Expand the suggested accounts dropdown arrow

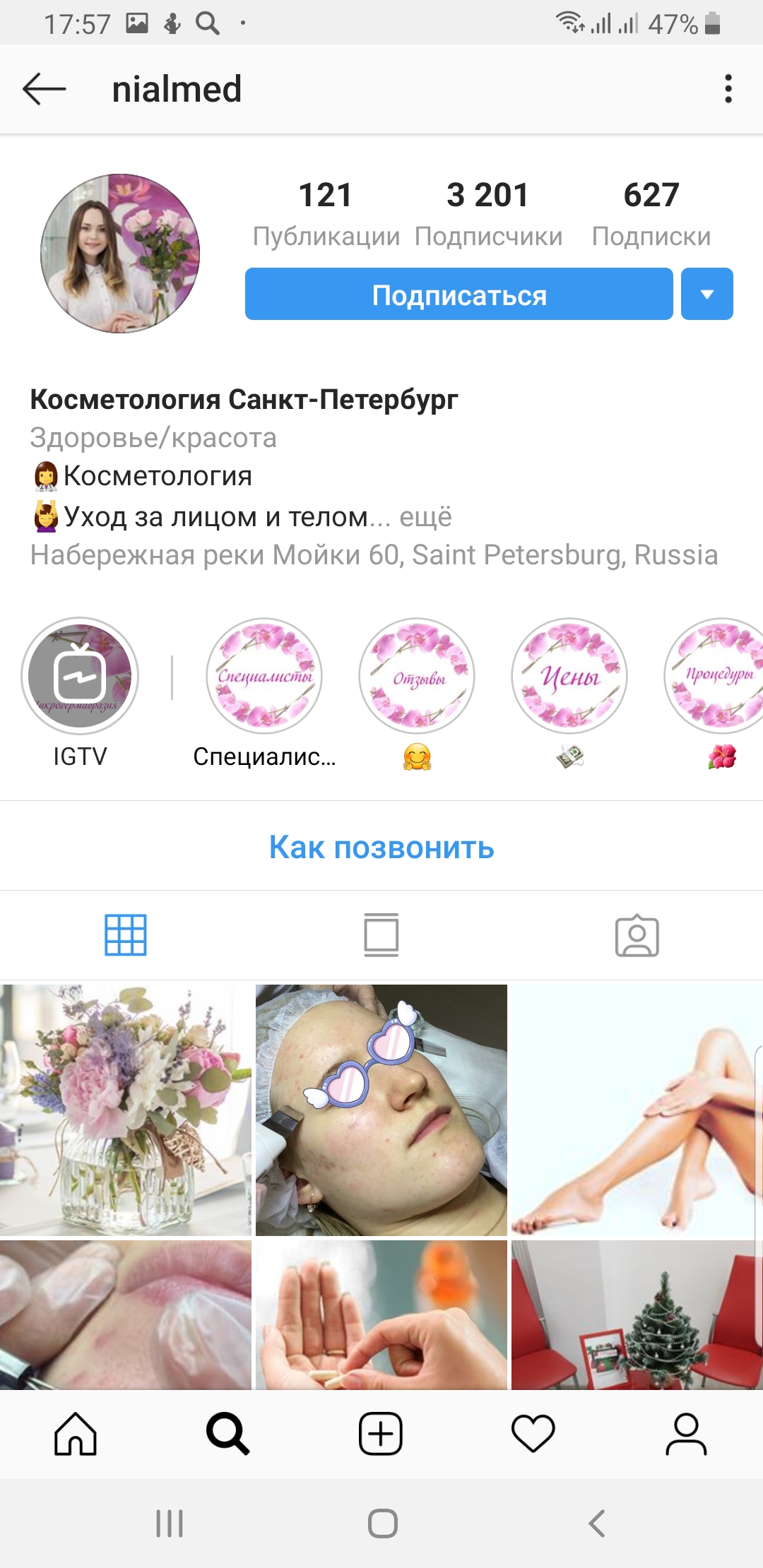coord(707,294)
